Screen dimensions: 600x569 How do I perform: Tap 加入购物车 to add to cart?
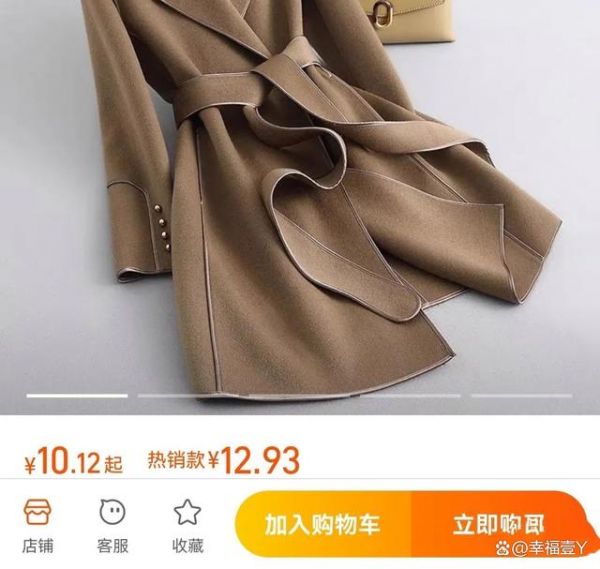tap(323, 524)
